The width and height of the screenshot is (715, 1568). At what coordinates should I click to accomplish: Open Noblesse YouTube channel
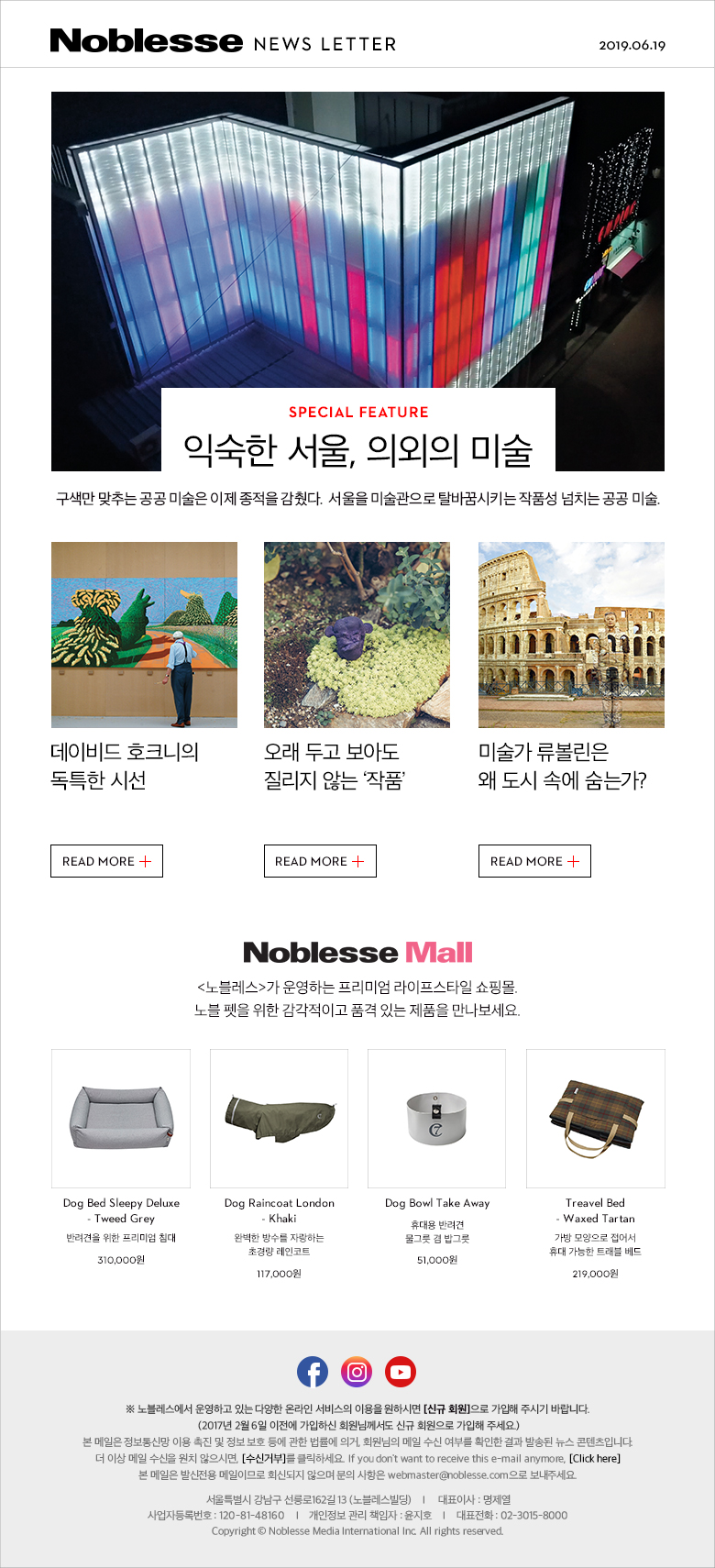tap(401, 1372)
